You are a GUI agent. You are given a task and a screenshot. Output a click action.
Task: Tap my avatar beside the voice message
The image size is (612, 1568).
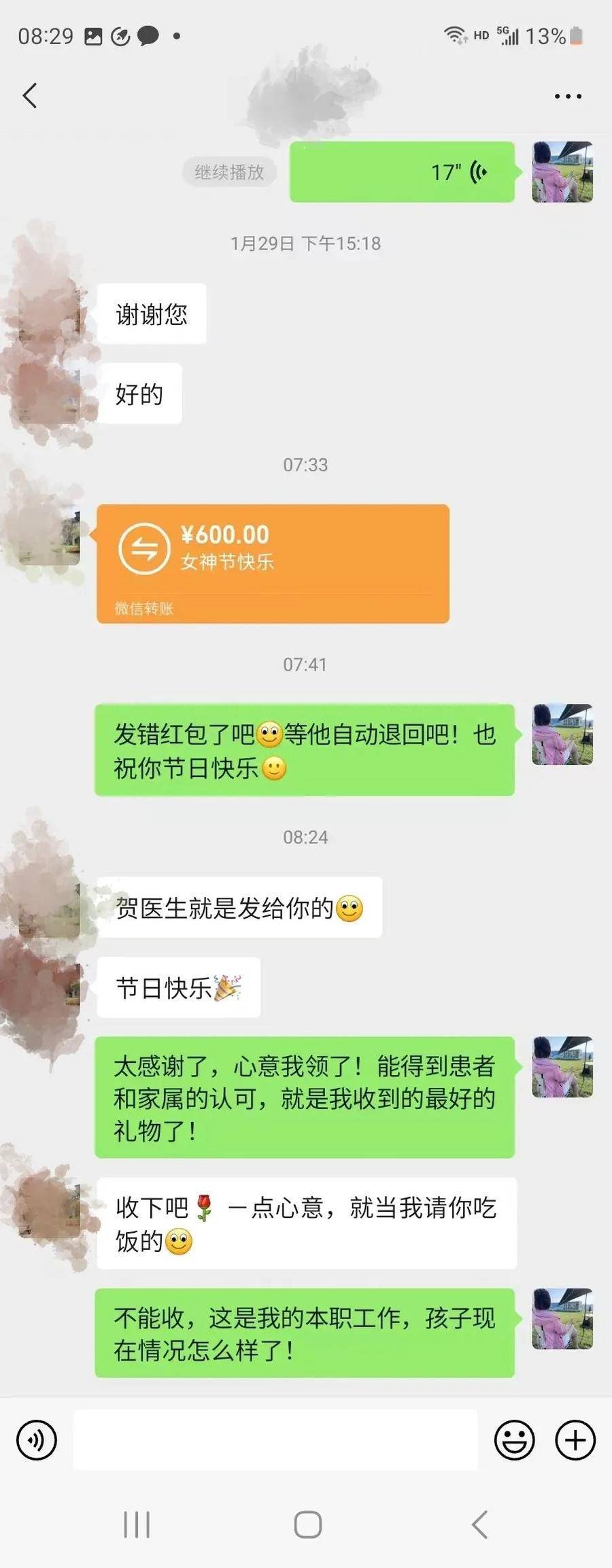point(562,172)
